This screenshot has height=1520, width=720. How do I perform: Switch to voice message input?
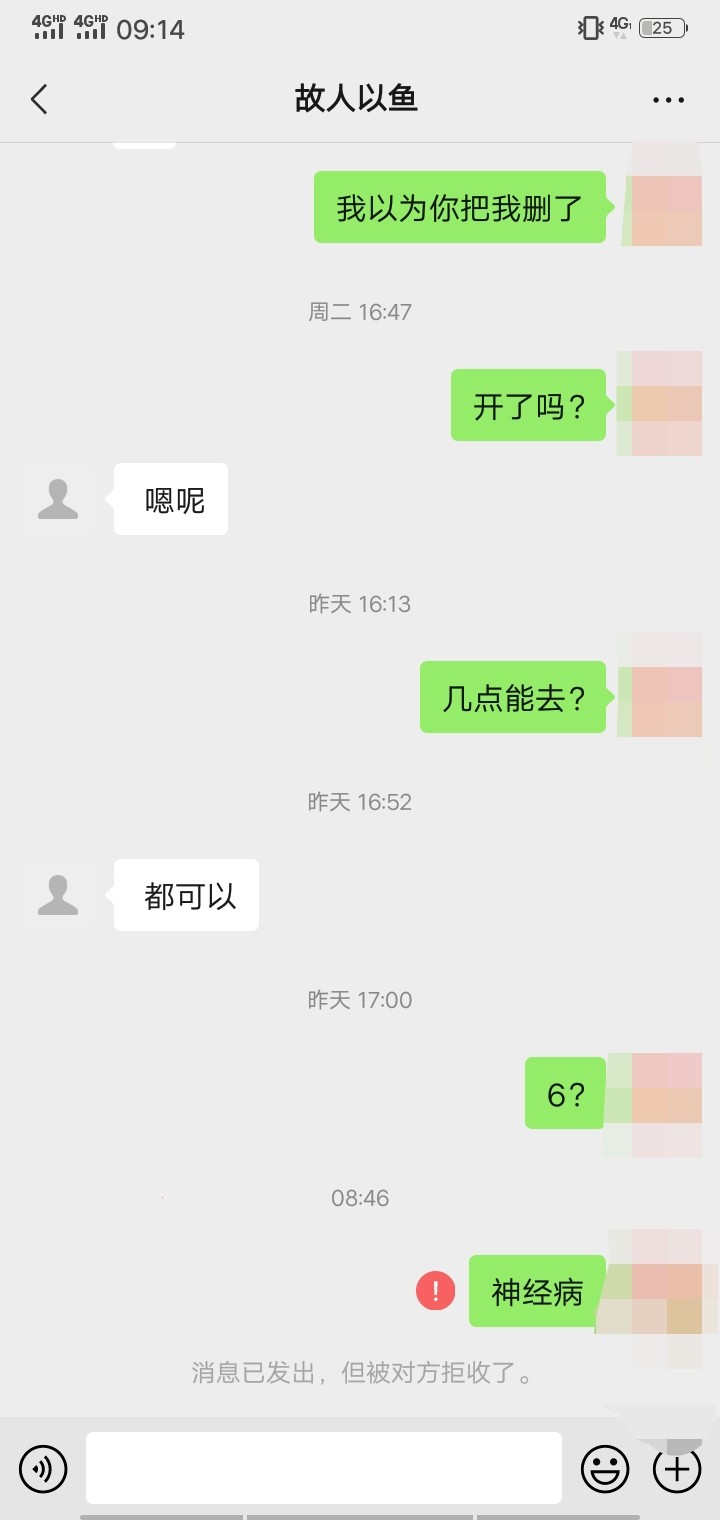(43, 1469)
